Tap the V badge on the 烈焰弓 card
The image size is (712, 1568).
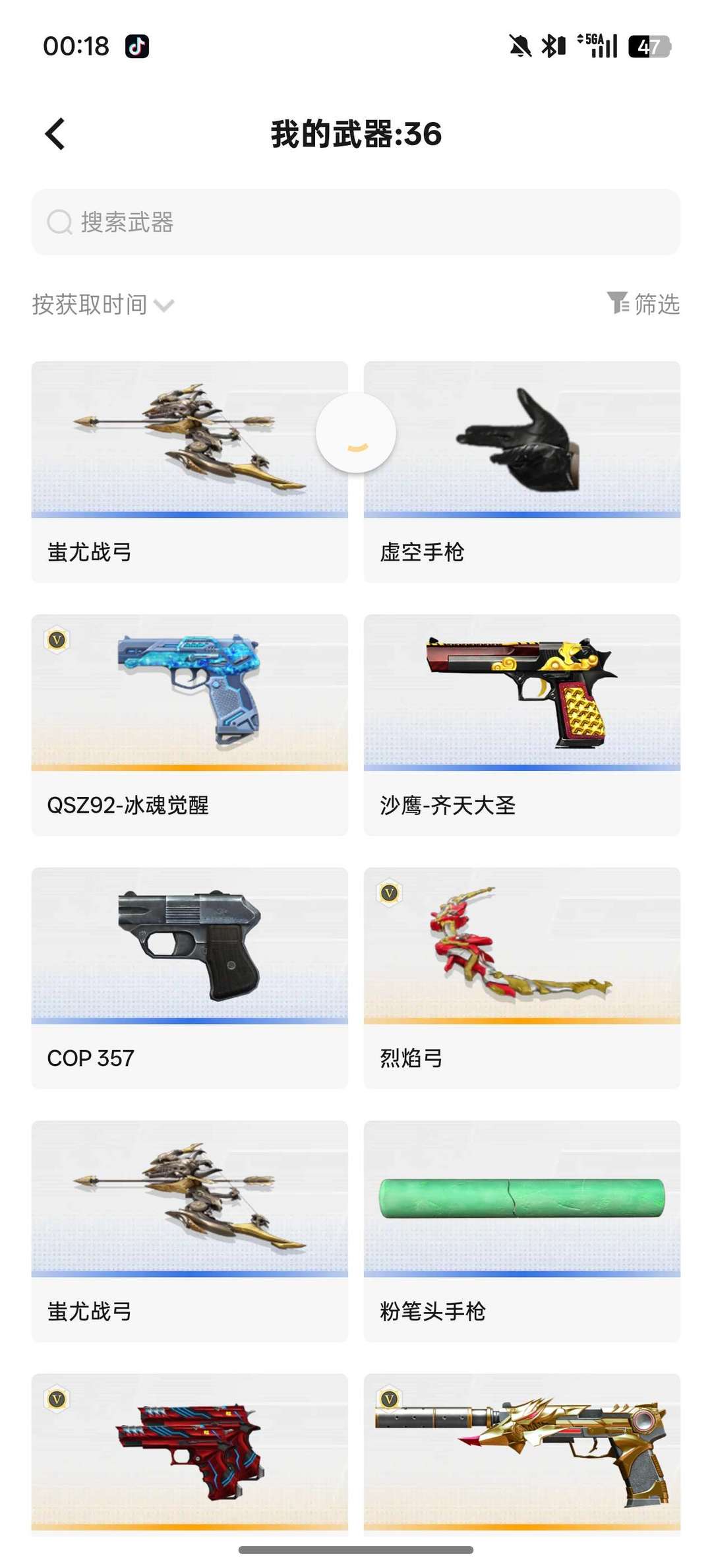(390, 894)
